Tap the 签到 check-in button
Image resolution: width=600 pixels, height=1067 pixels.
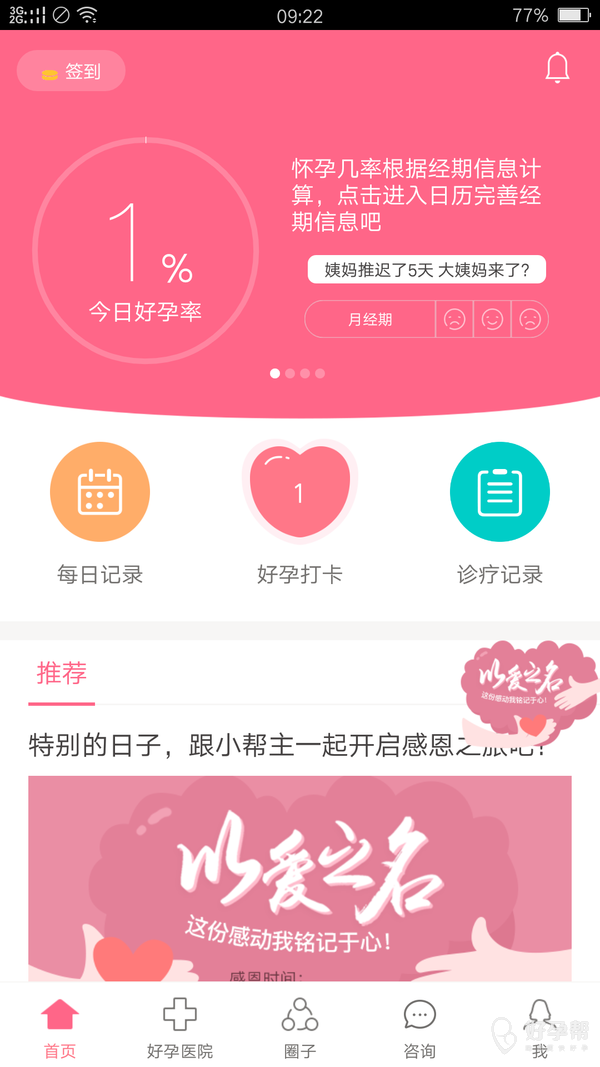[71, 72]
